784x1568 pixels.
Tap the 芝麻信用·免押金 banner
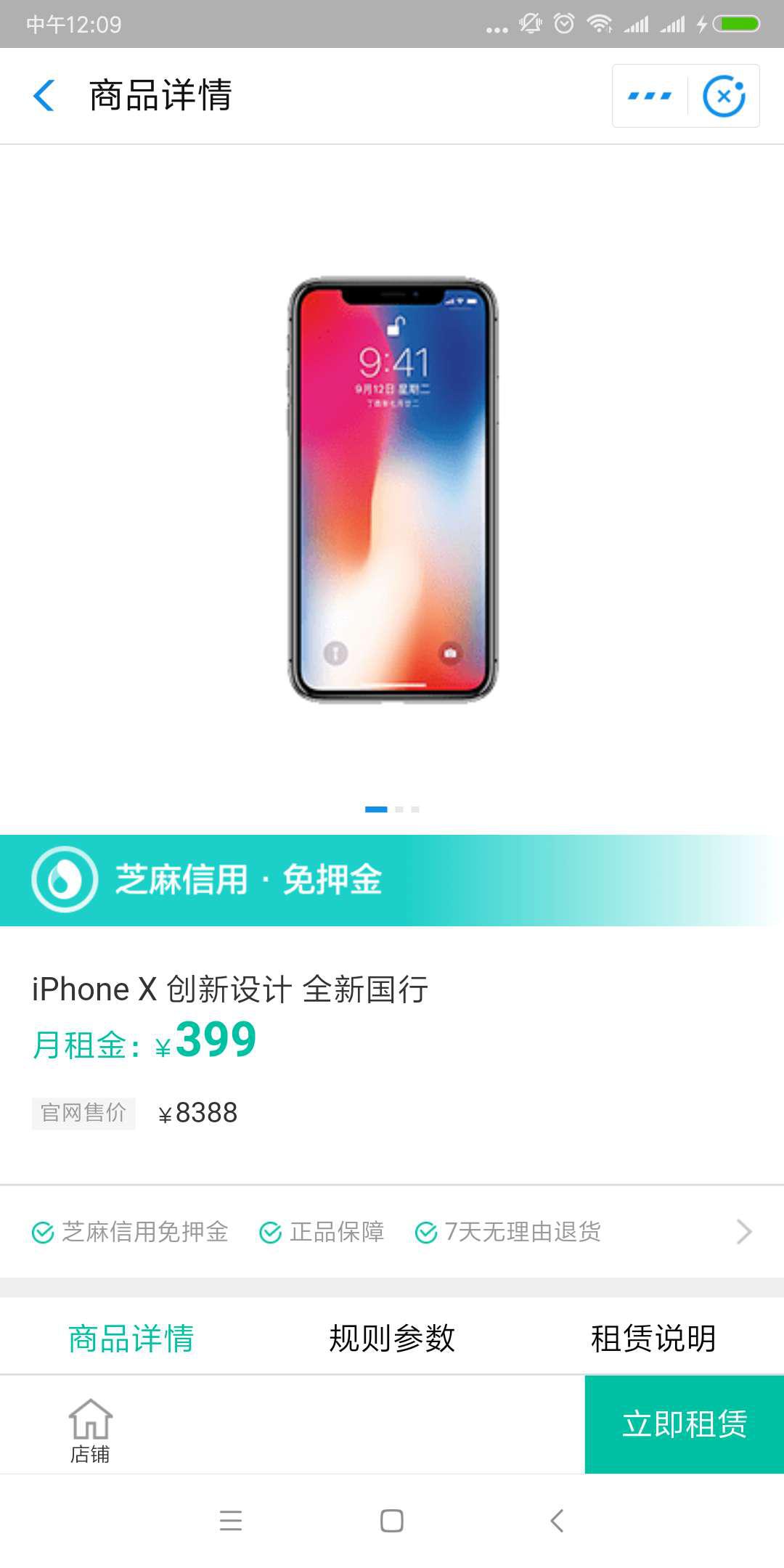point(392,880)
